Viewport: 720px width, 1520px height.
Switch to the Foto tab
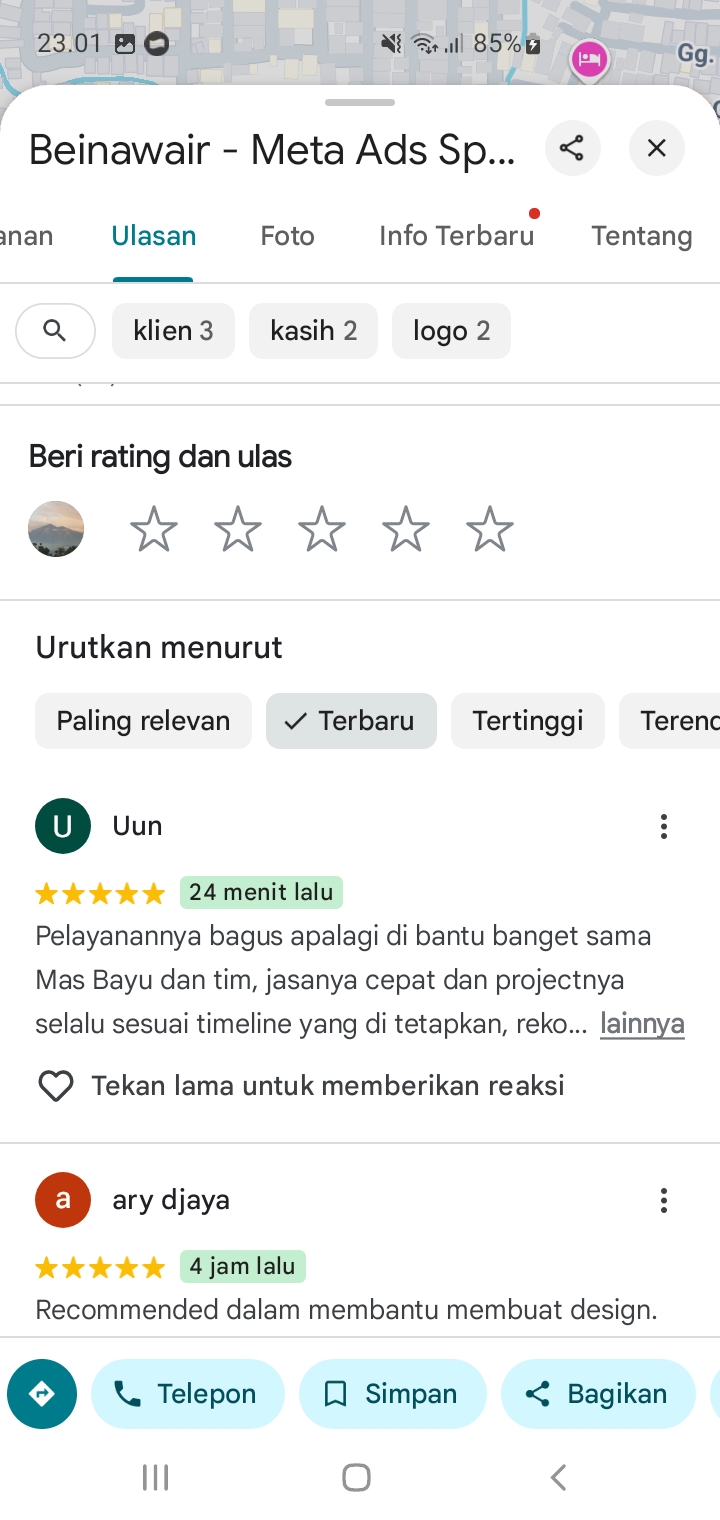coord(287,236)
